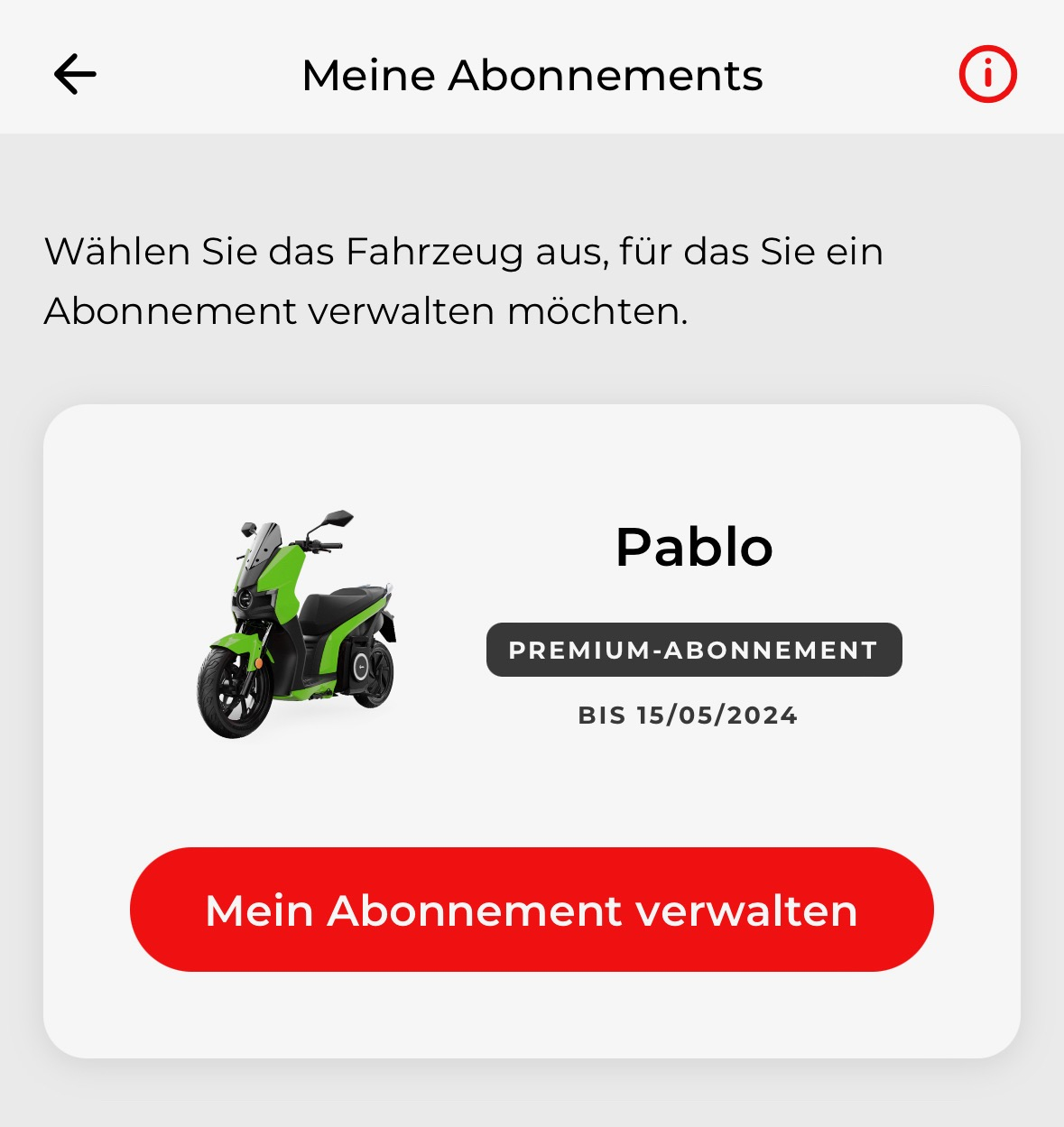This screenshot has width=1064, height=1127.
Task: Select the Pablo vehicle card
Action: 532,623
